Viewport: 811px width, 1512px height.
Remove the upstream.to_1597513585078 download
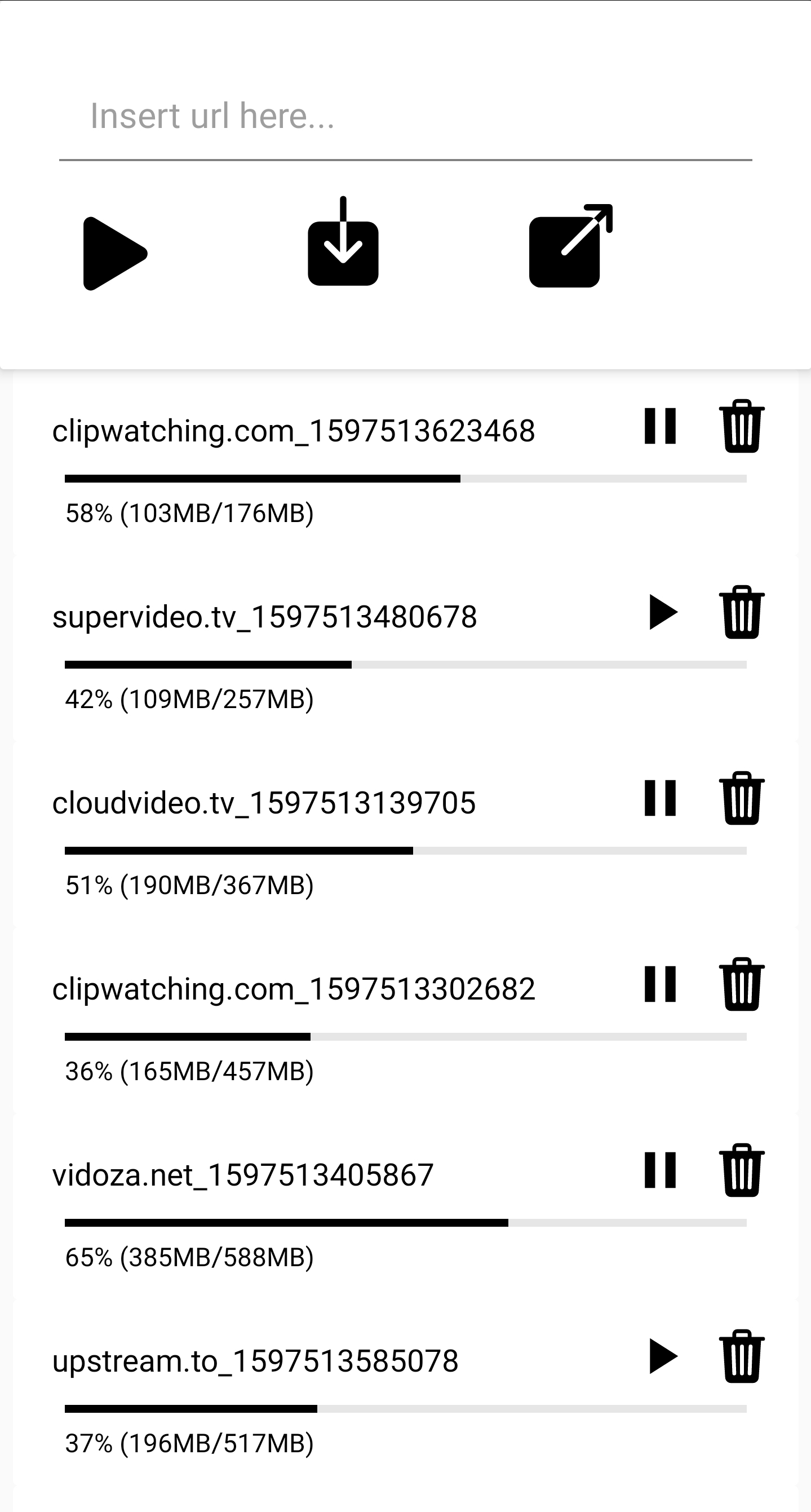click(x=742, y=1356)
